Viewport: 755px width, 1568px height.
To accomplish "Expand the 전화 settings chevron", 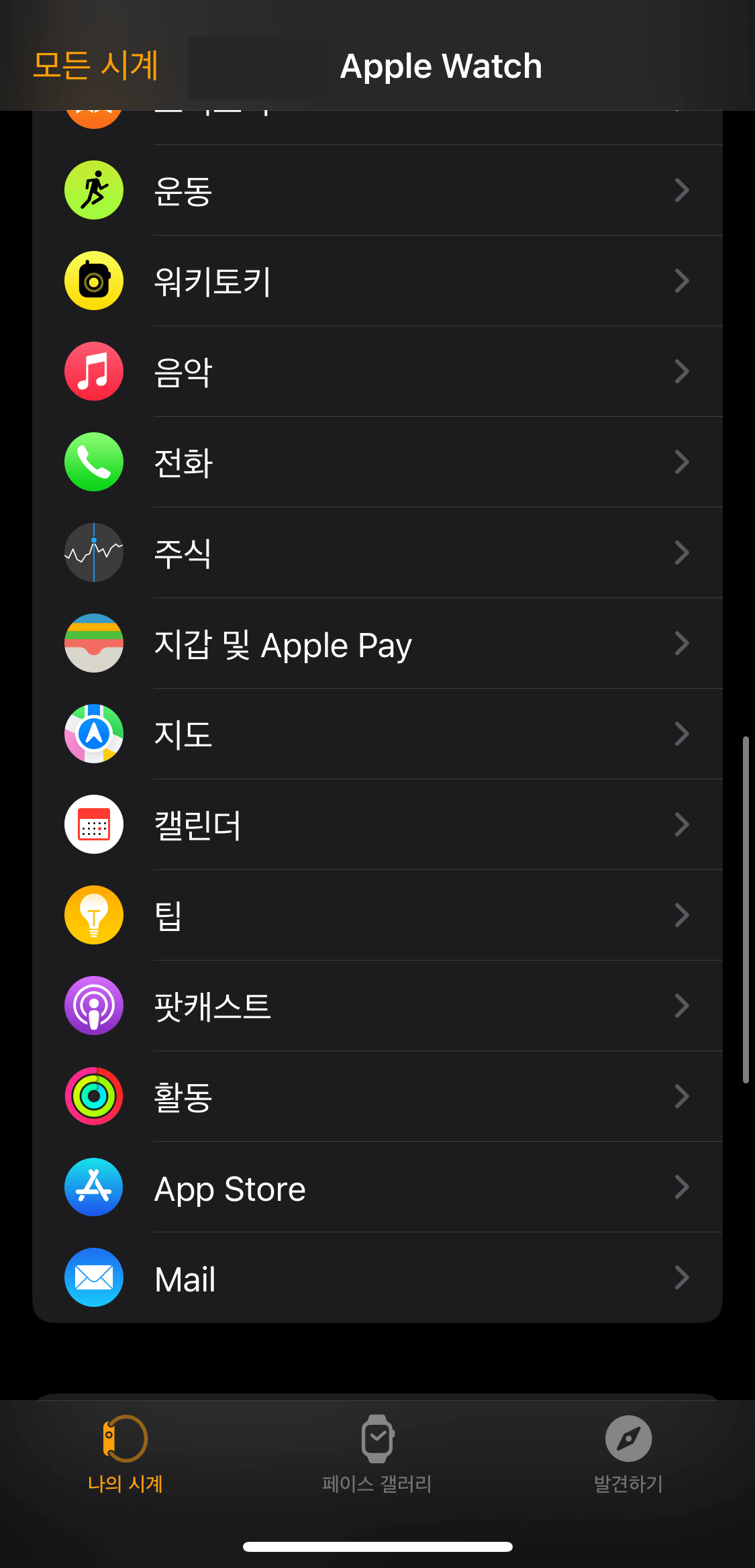I will [681, 462].
